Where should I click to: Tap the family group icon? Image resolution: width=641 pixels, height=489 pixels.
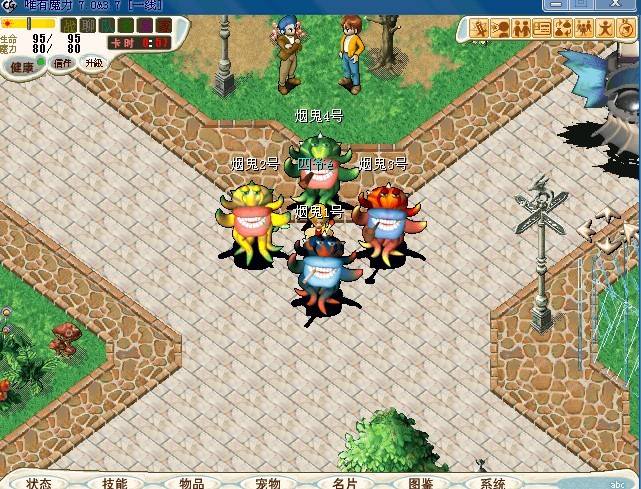(584, 28)
